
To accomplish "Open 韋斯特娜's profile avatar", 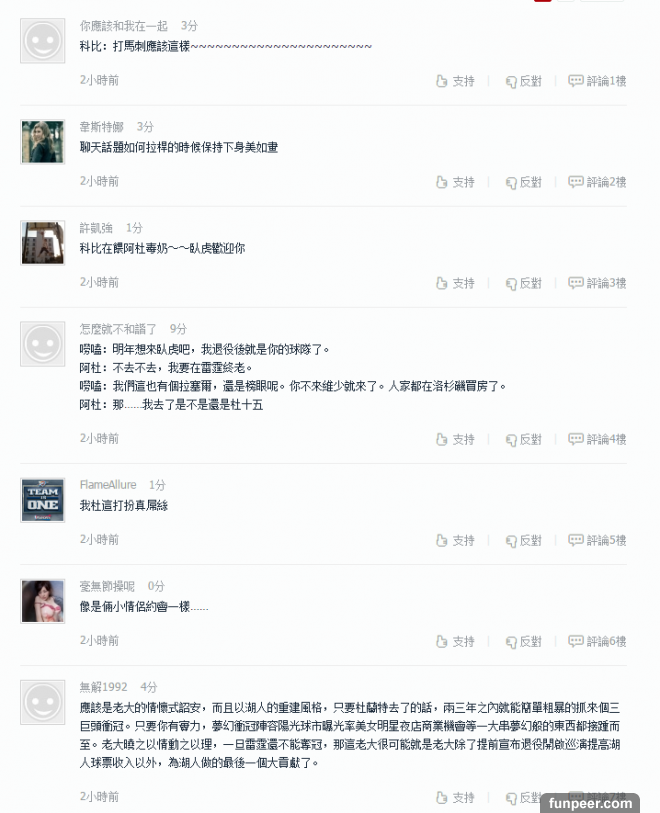I will point(42,142).
